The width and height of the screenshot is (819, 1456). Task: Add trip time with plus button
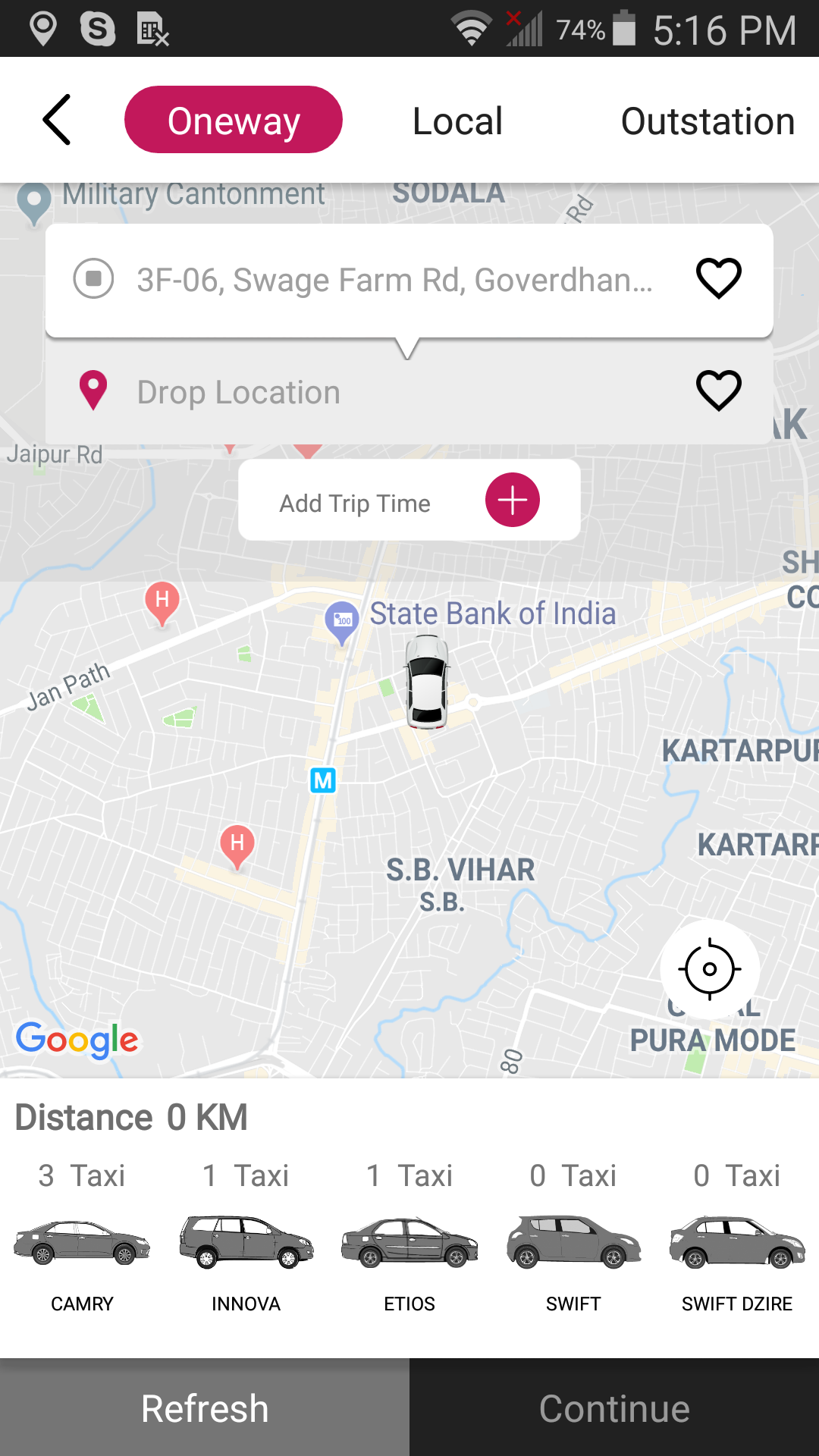(x=512, y=500)
